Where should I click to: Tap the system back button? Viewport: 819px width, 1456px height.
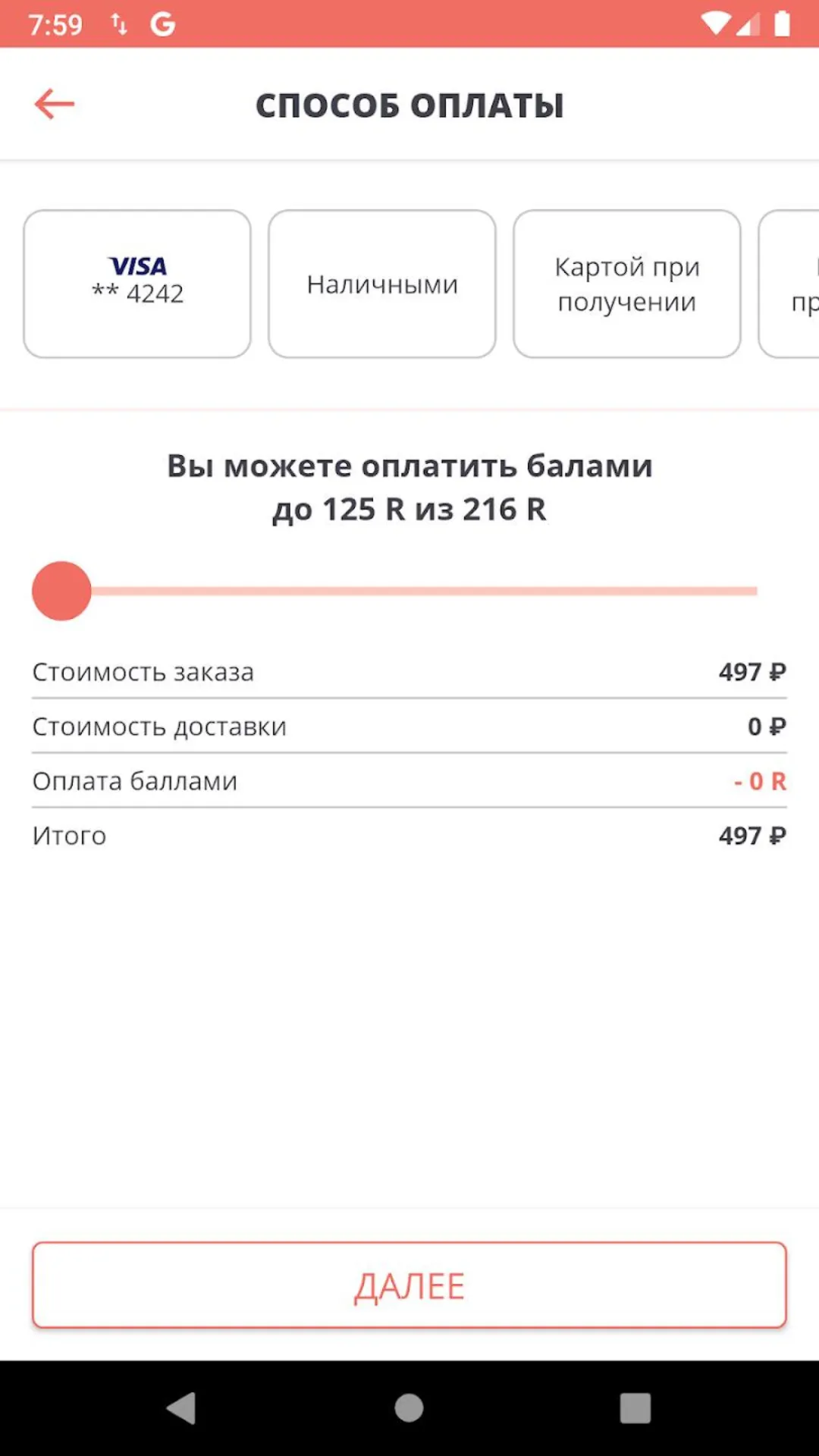(x=181, y=1408)
